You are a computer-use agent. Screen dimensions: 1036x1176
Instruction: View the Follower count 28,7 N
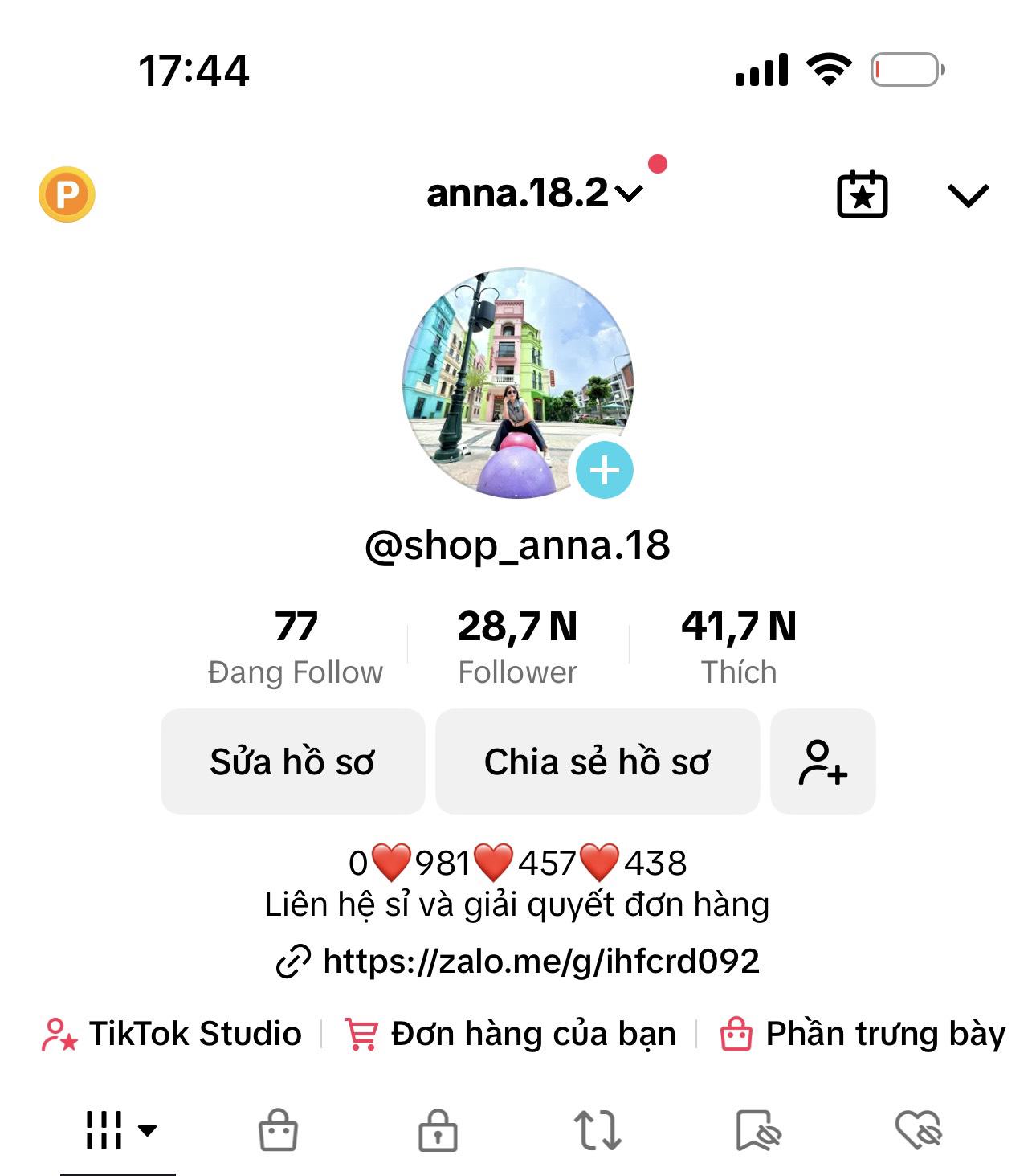(x=518, y=643)
